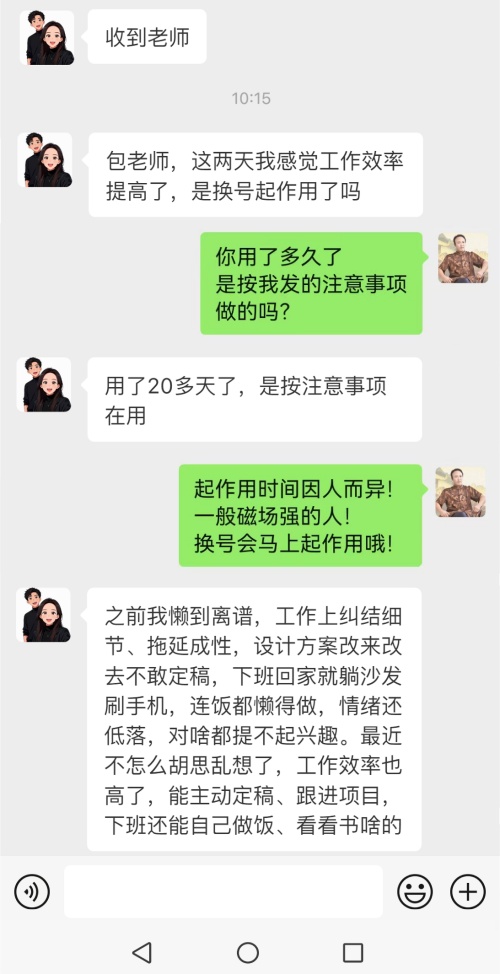
Task: Switch to voice message input
Action: click(32, 891)
